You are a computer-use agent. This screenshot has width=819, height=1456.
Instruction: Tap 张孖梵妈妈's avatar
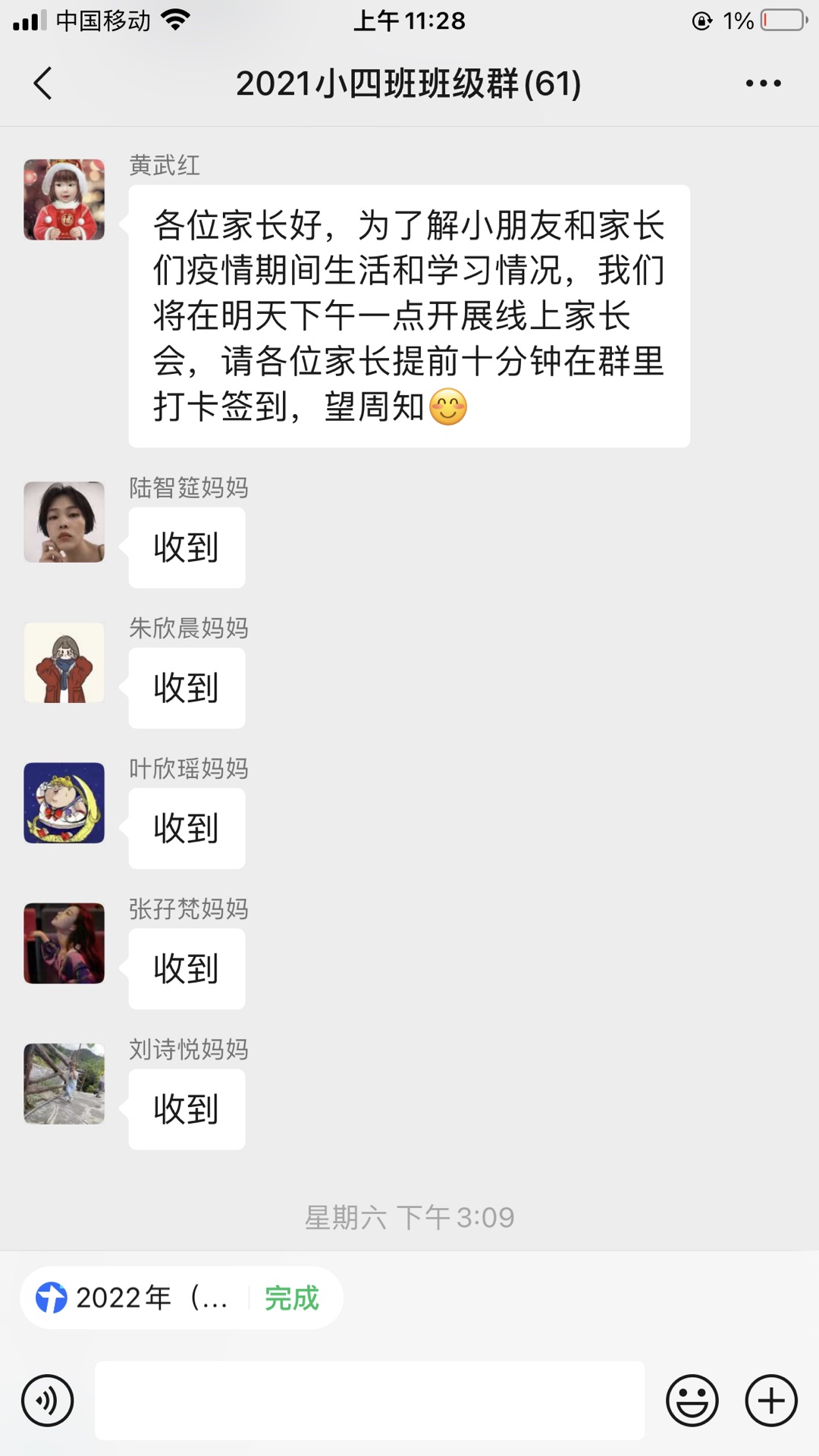tap(64, 943)
